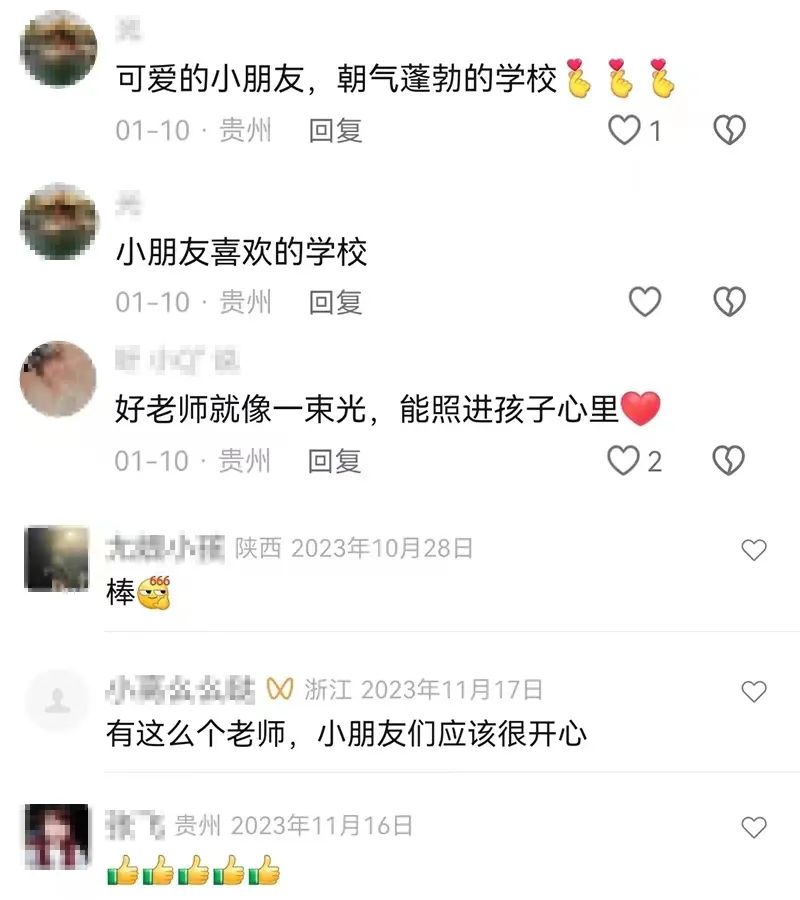
Task: Tap 回复 under the 好老师 comment
Action: (337, 462)
